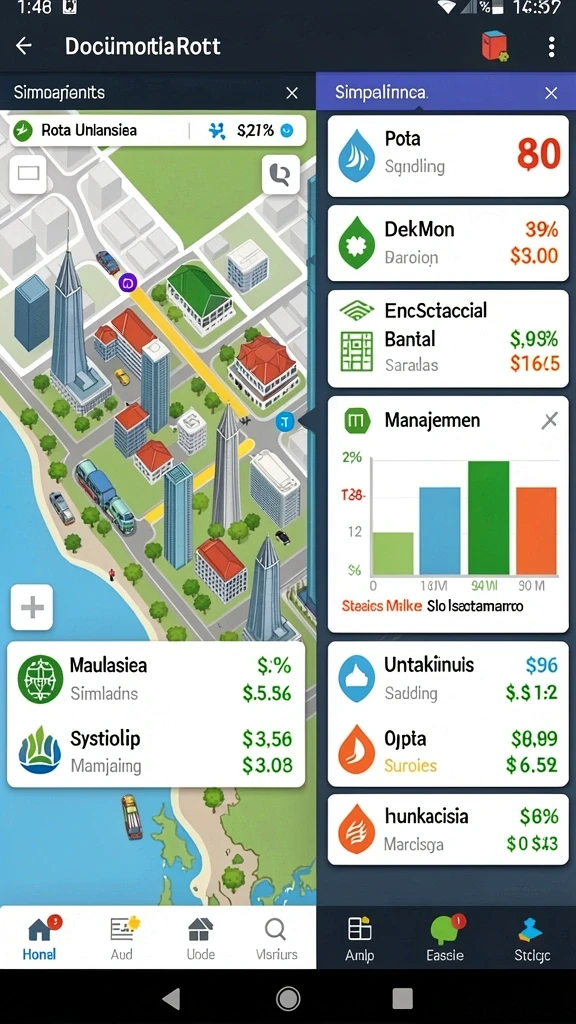Select the Systiolip row
This screenshot has width=576, height=1024.
155,752
